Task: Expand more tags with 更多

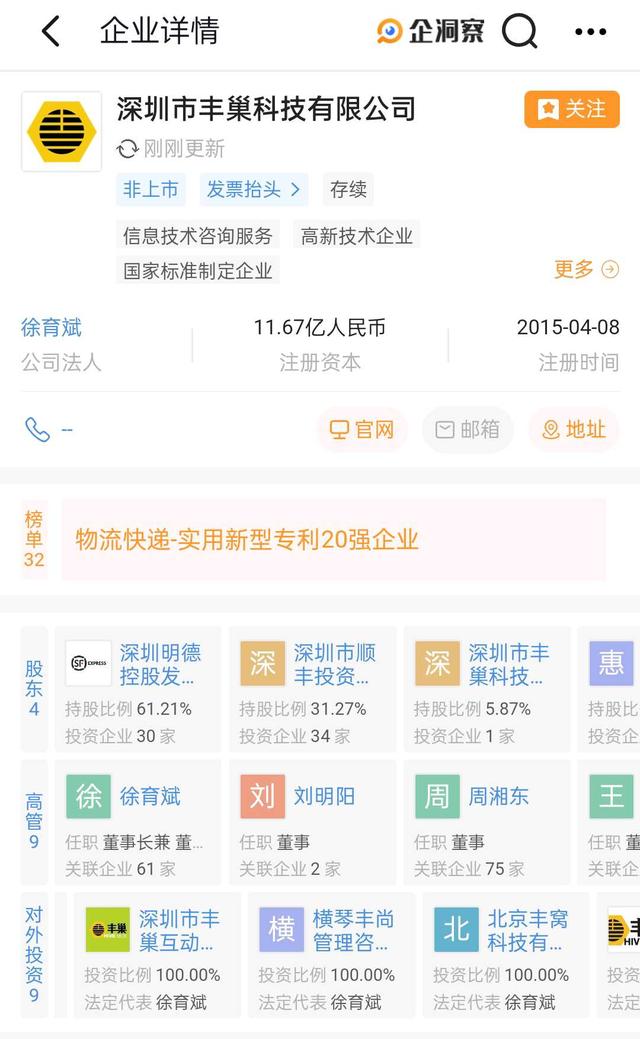Action: (x=587, y=269)
